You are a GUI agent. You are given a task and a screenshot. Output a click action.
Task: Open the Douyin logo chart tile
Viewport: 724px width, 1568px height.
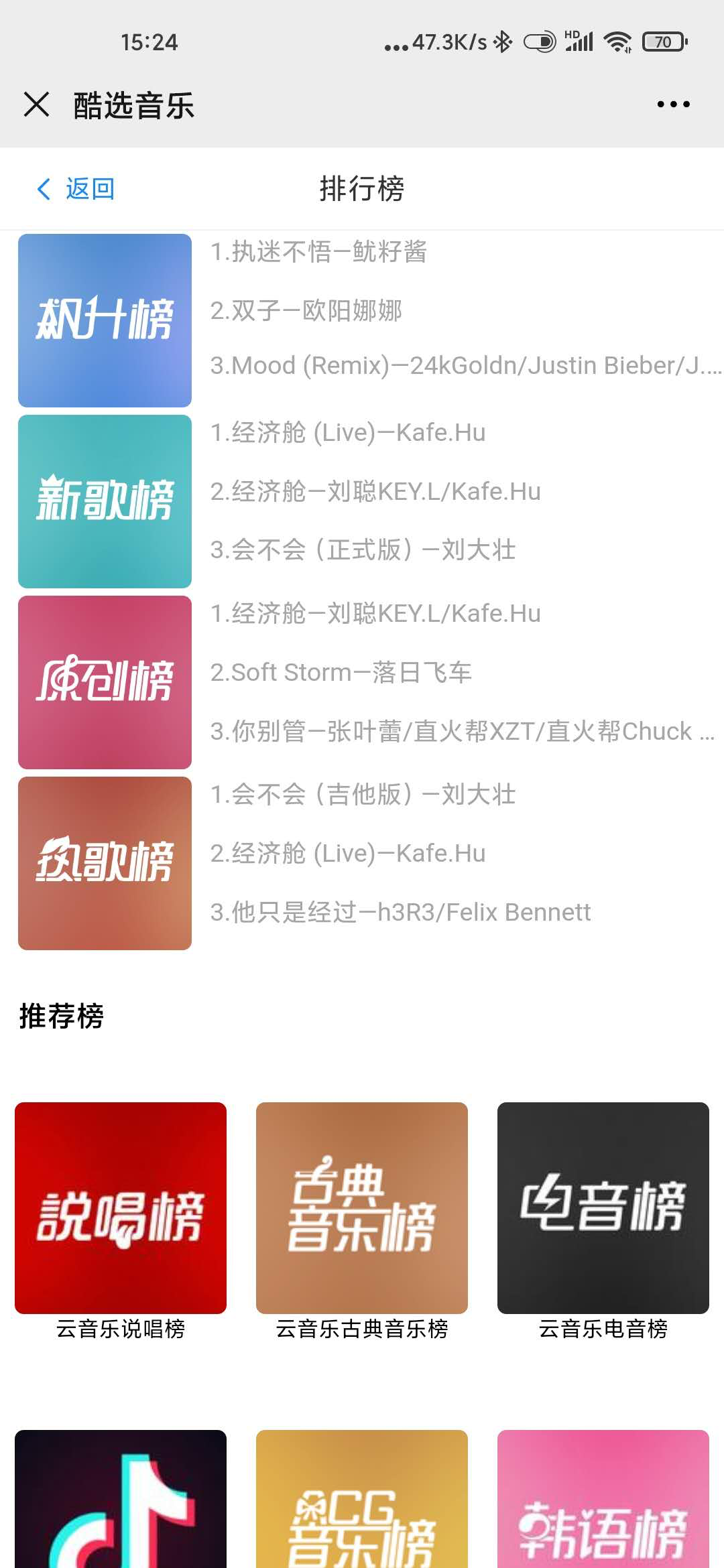pyautogui.click(x=121, y=1501)
